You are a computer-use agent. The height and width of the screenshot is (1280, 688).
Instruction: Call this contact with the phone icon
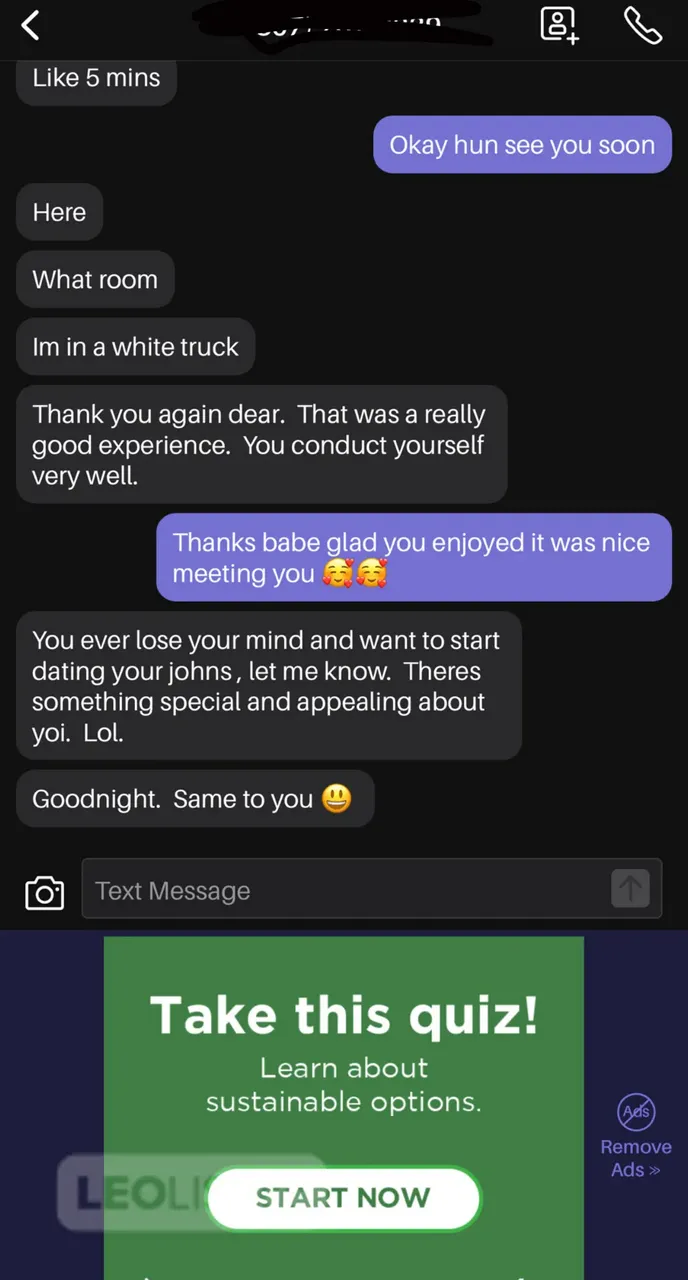point(642,26)
